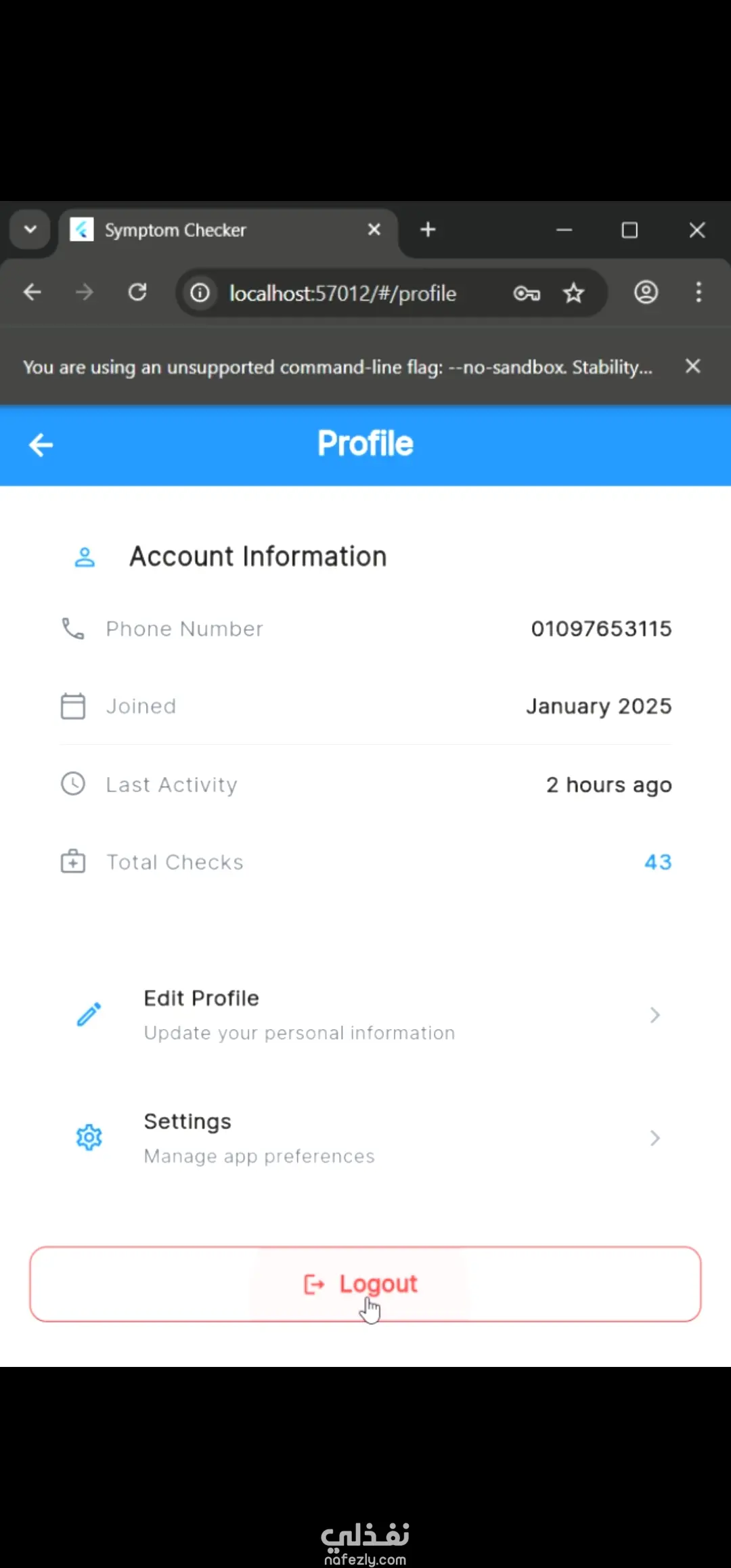Image resolution: width=731 pixels, height=1568 pixels.
Task: Open the browser's three-dot menu
Action: pyautogui.click(x=699, y=292)
